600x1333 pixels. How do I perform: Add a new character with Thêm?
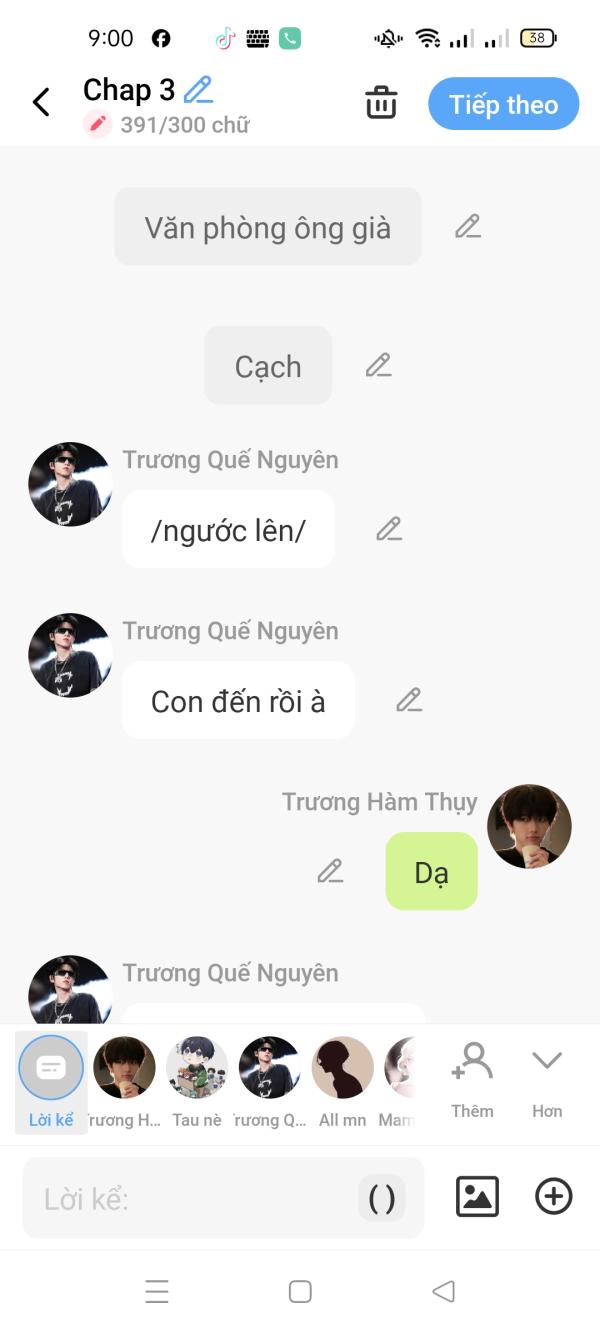tap(472, 1080)
